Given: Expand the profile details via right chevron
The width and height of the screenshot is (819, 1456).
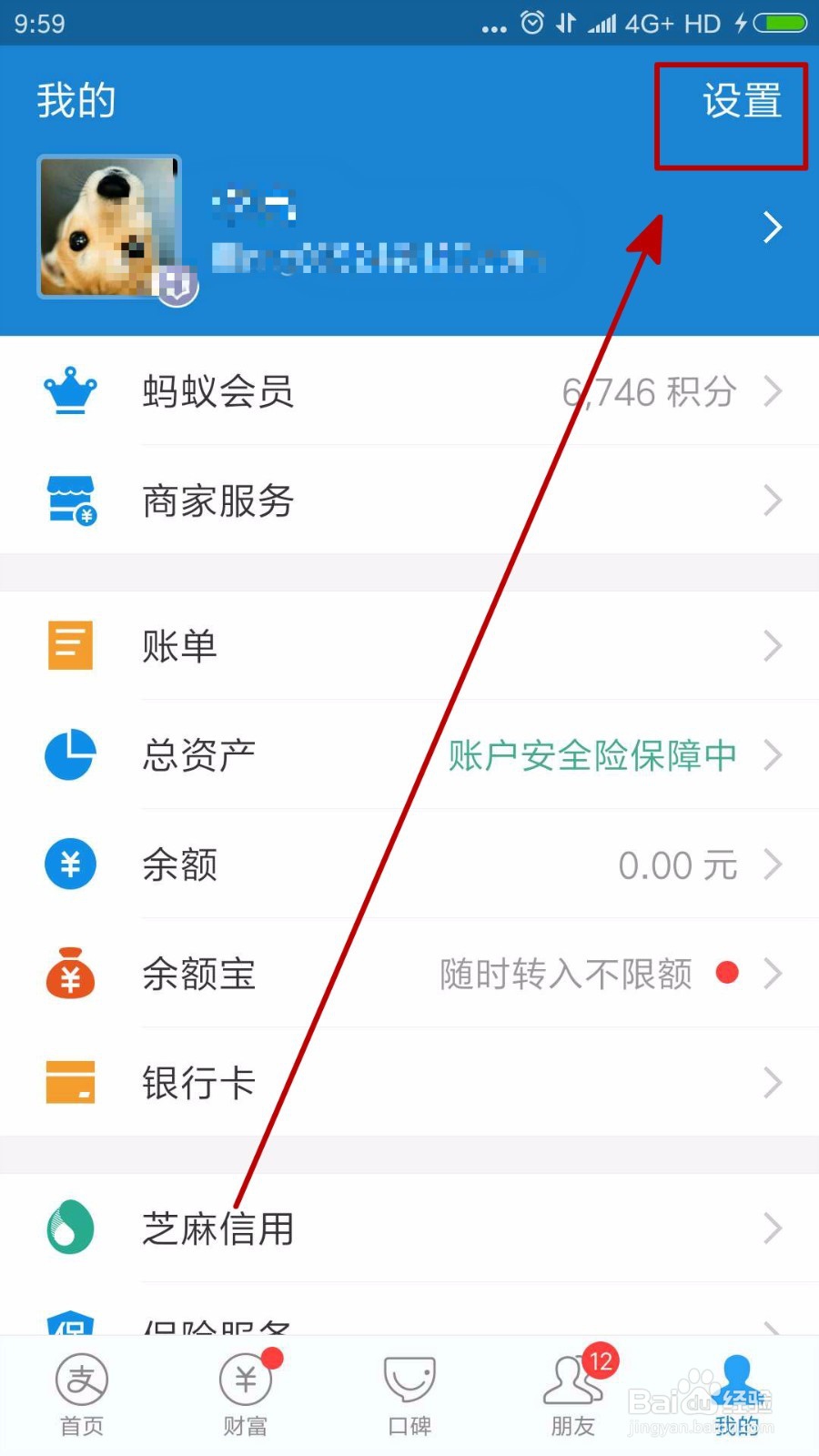Looking at the screenshot, I should (773, 227).
